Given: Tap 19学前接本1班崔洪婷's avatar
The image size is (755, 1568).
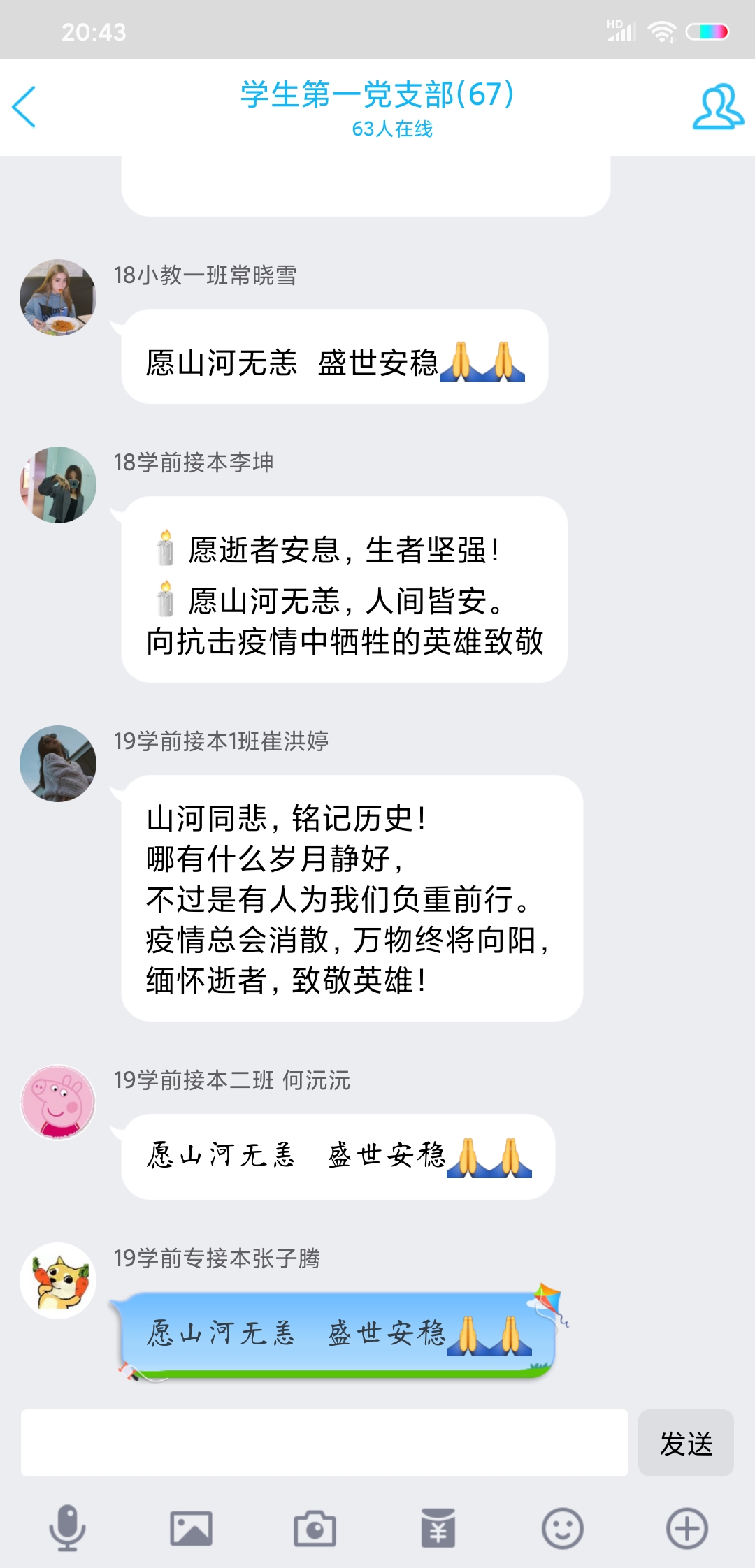Looking at the screenshot, I should pyautogui.click(x=58, y=764).
